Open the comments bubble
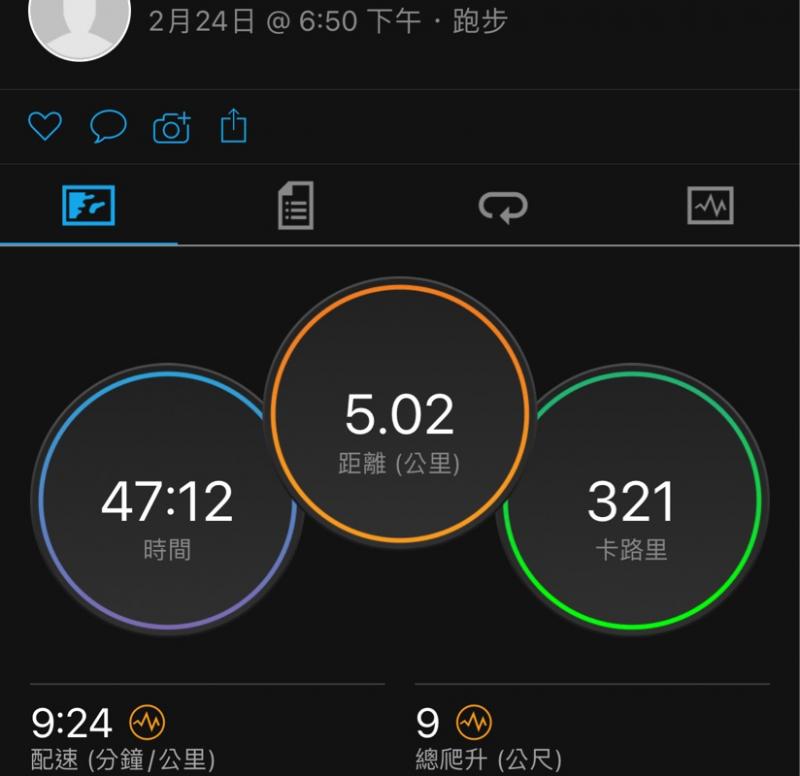Screen dimensions: 800x776 pos(108,127)
